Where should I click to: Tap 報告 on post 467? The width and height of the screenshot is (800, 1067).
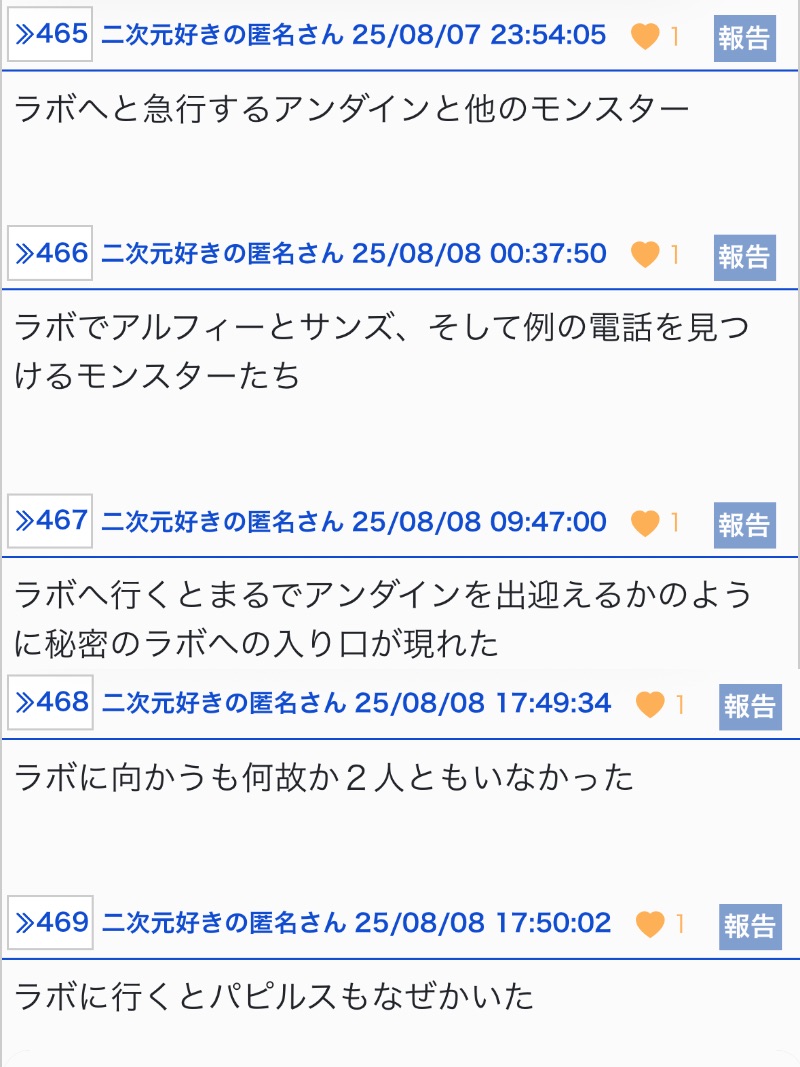point(744,524)
